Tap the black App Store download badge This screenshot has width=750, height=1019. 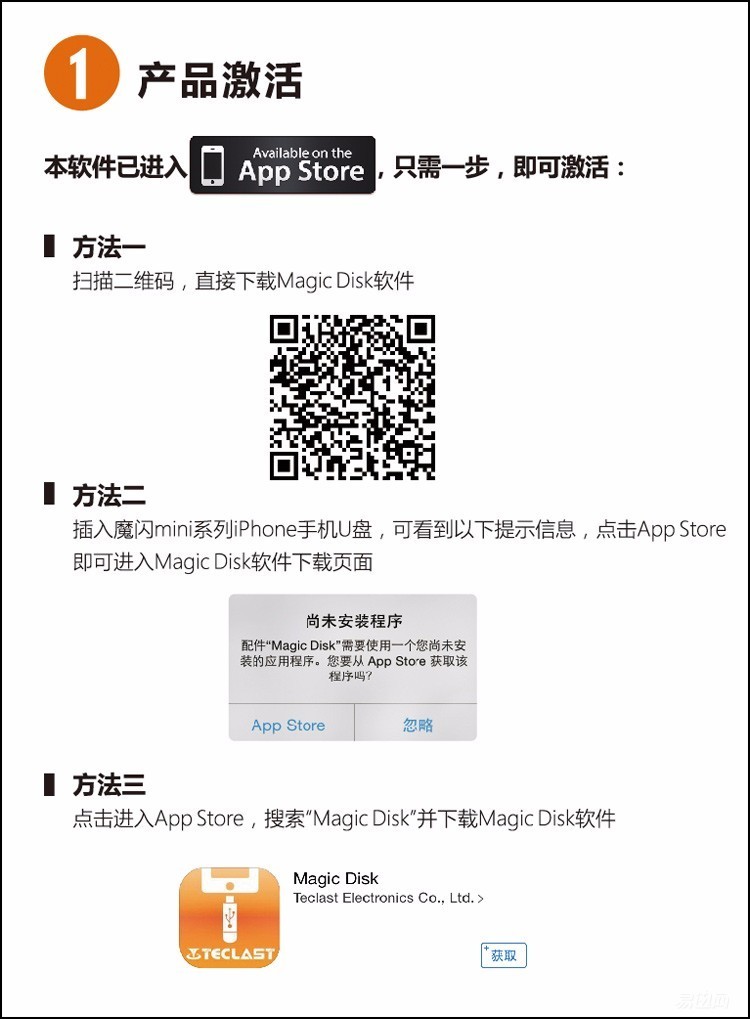coord(283,163)
